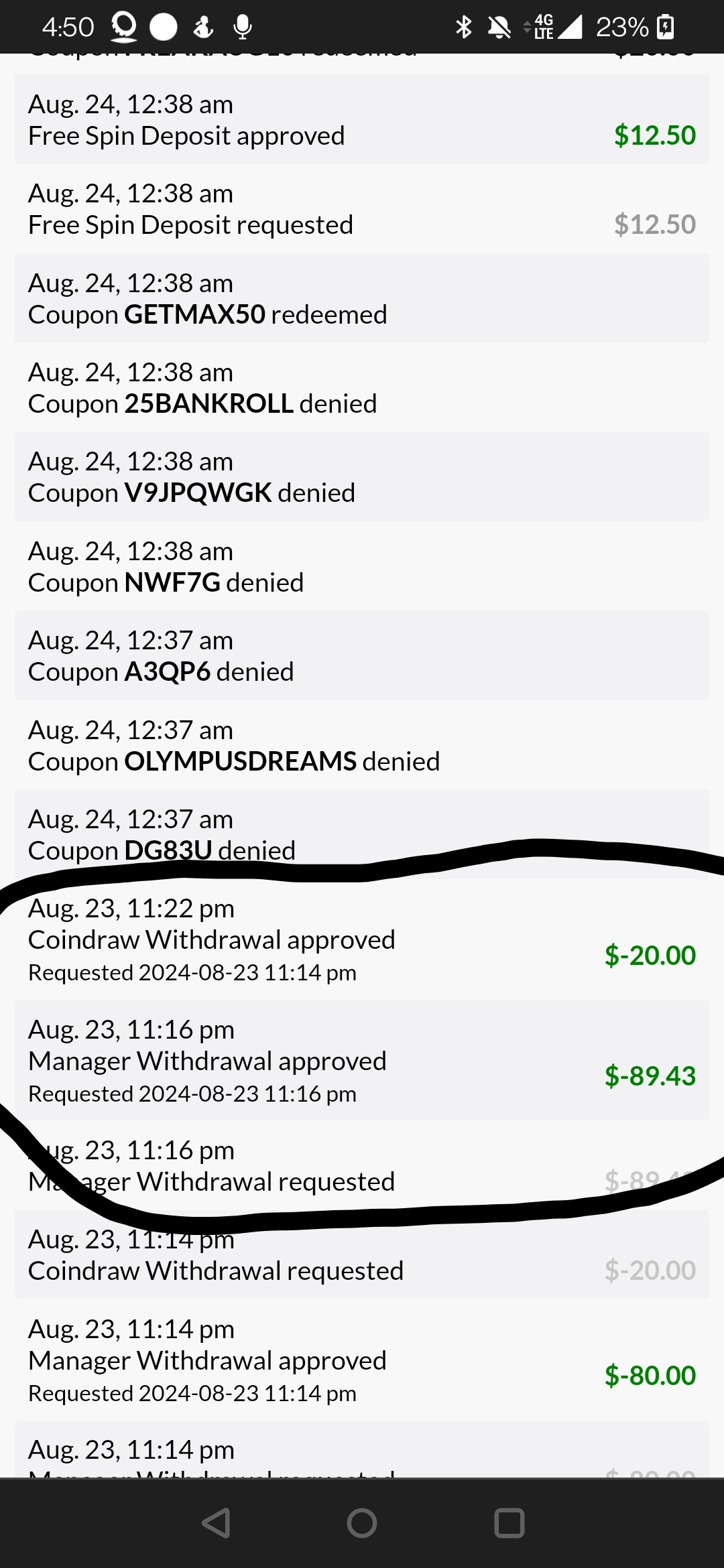This screenshot has height=1568, width=724.
Task: Return to the home screen
Action: [x=362, y=1522]
